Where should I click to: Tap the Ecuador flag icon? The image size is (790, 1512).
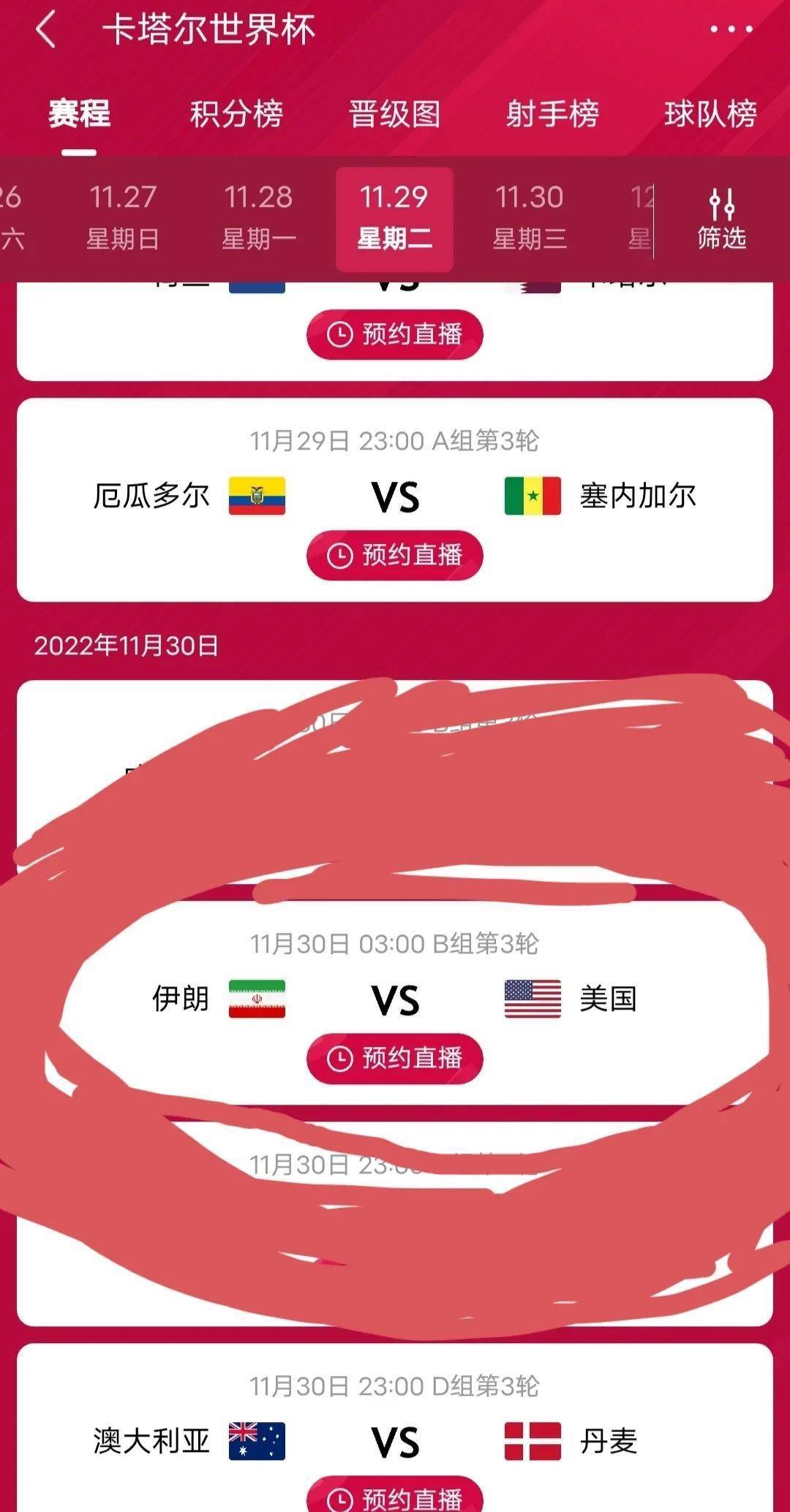coord(257,494)
